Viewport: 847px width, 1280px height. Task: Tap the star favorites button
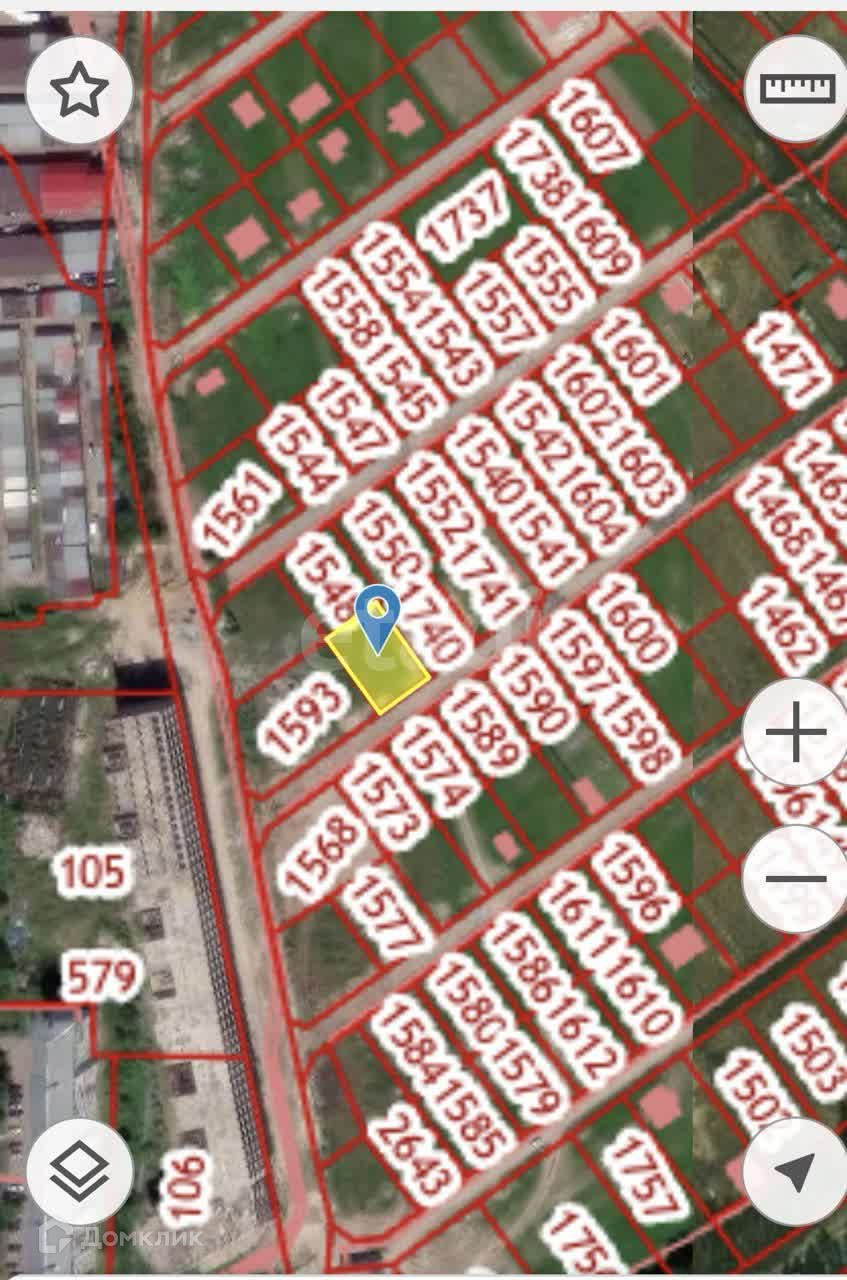click(x=79, y=91)
